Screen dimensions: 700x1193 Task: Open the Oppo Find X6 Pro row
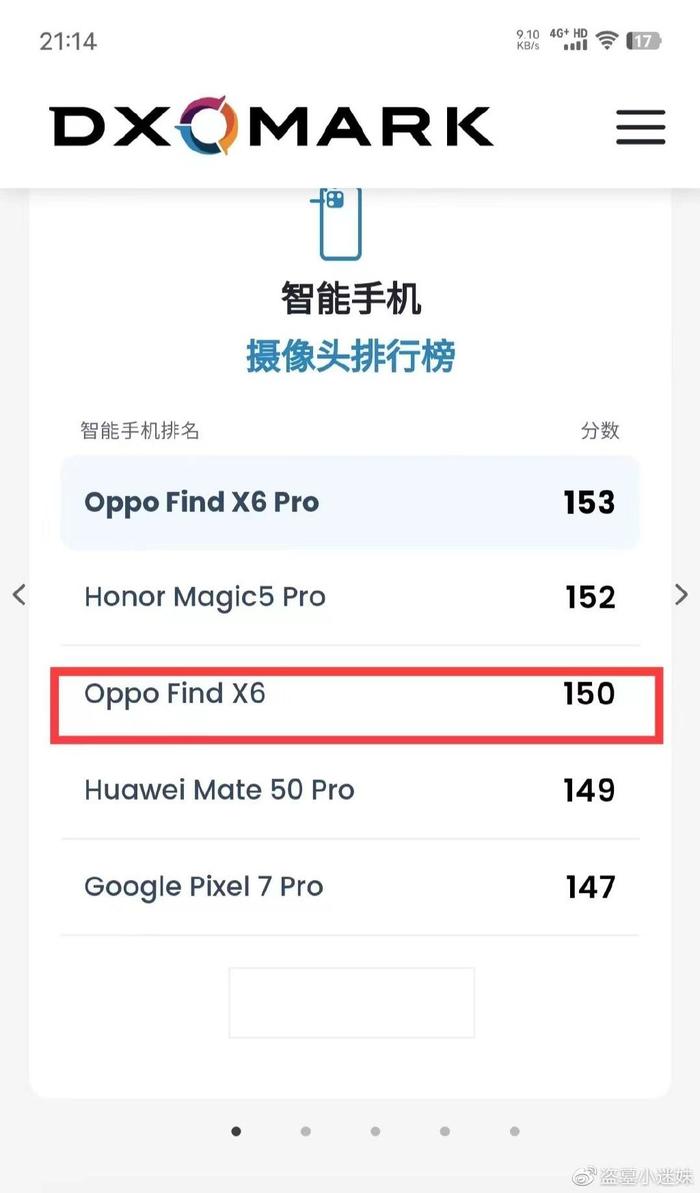click(349, 502)
